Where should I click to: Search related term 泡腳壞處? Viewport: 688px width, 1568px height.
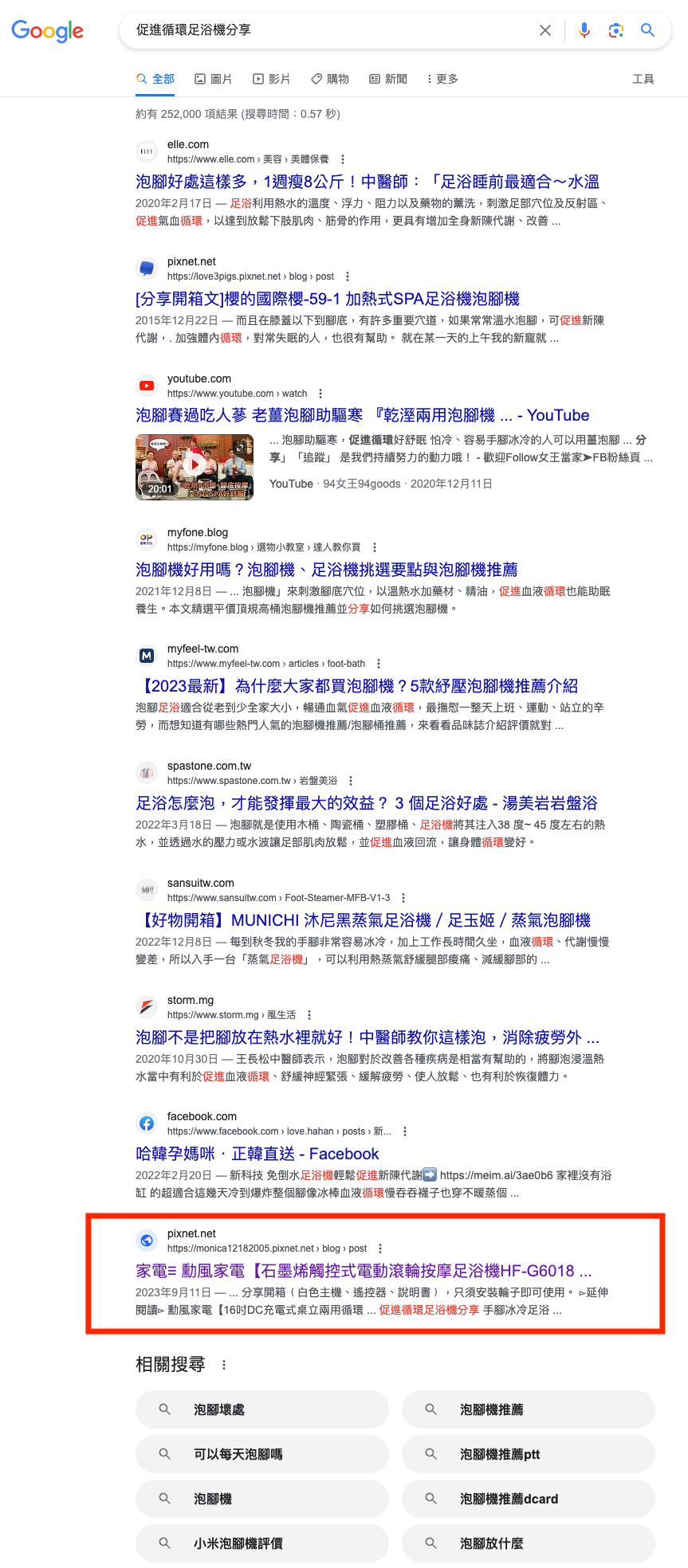pos(261,1409)
